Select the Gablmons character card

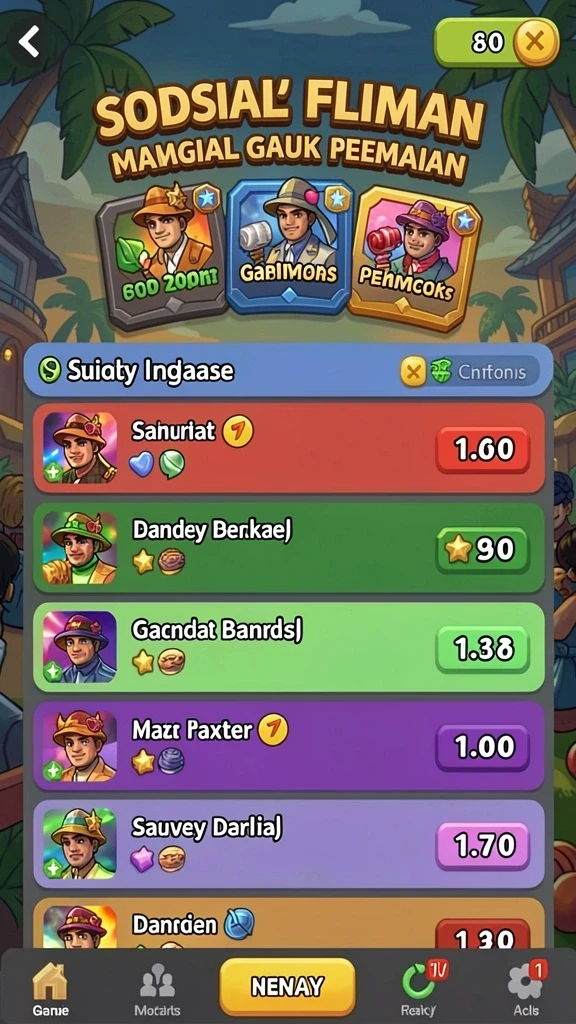tap(287, 248)
